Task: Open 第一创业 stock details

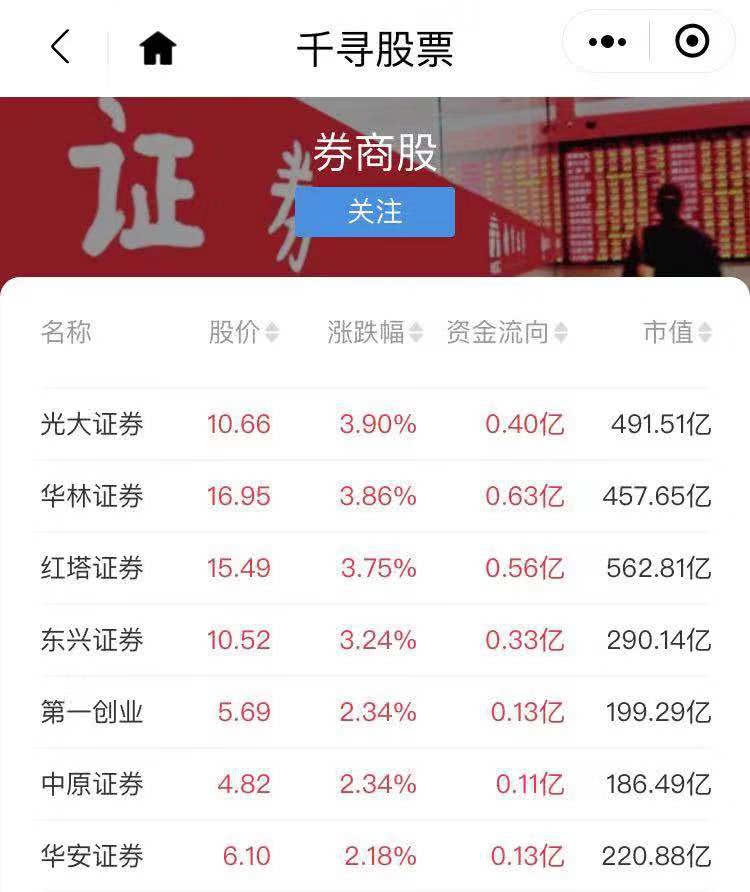Action: pyautogui.click(x=92, y=713)
